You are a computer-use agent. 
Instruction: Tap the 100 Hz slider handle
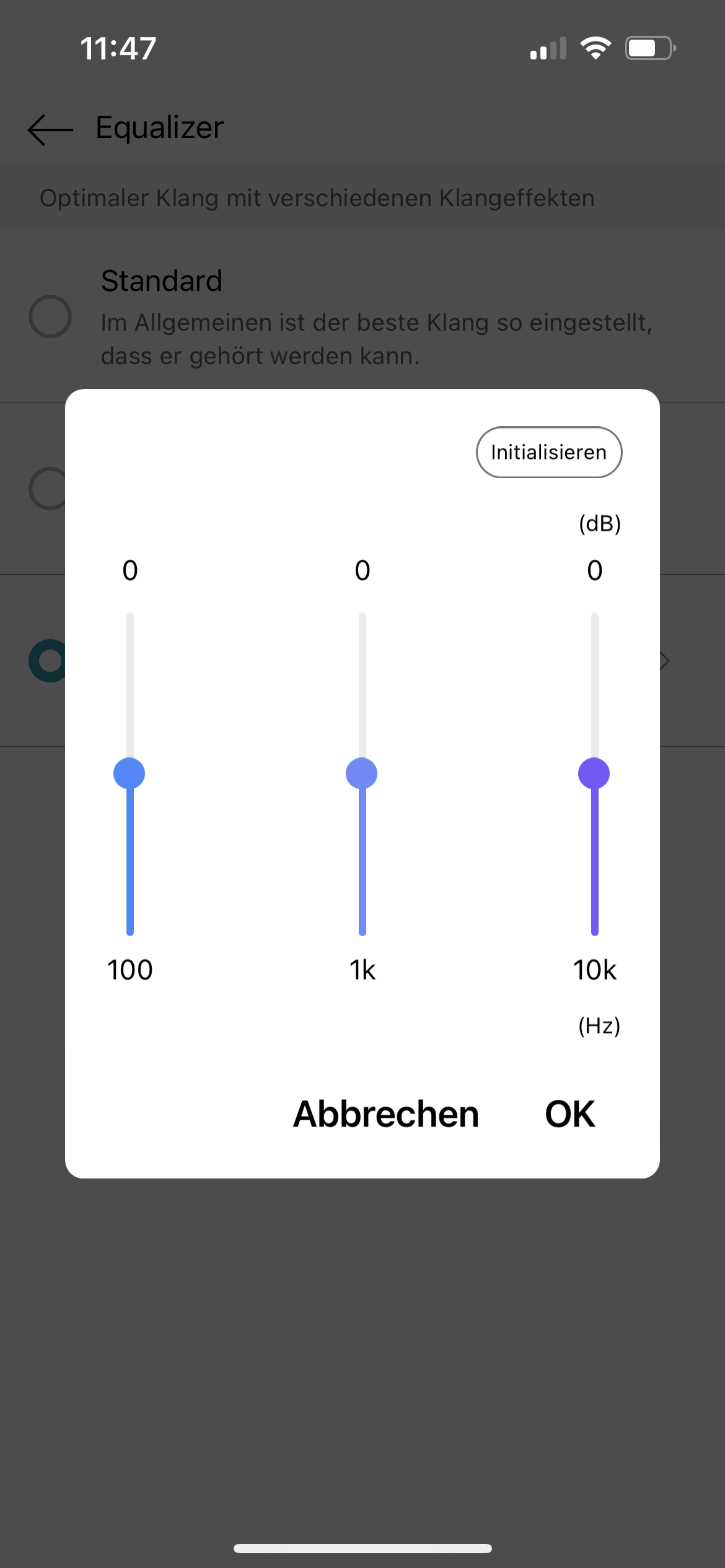[129, 774]
